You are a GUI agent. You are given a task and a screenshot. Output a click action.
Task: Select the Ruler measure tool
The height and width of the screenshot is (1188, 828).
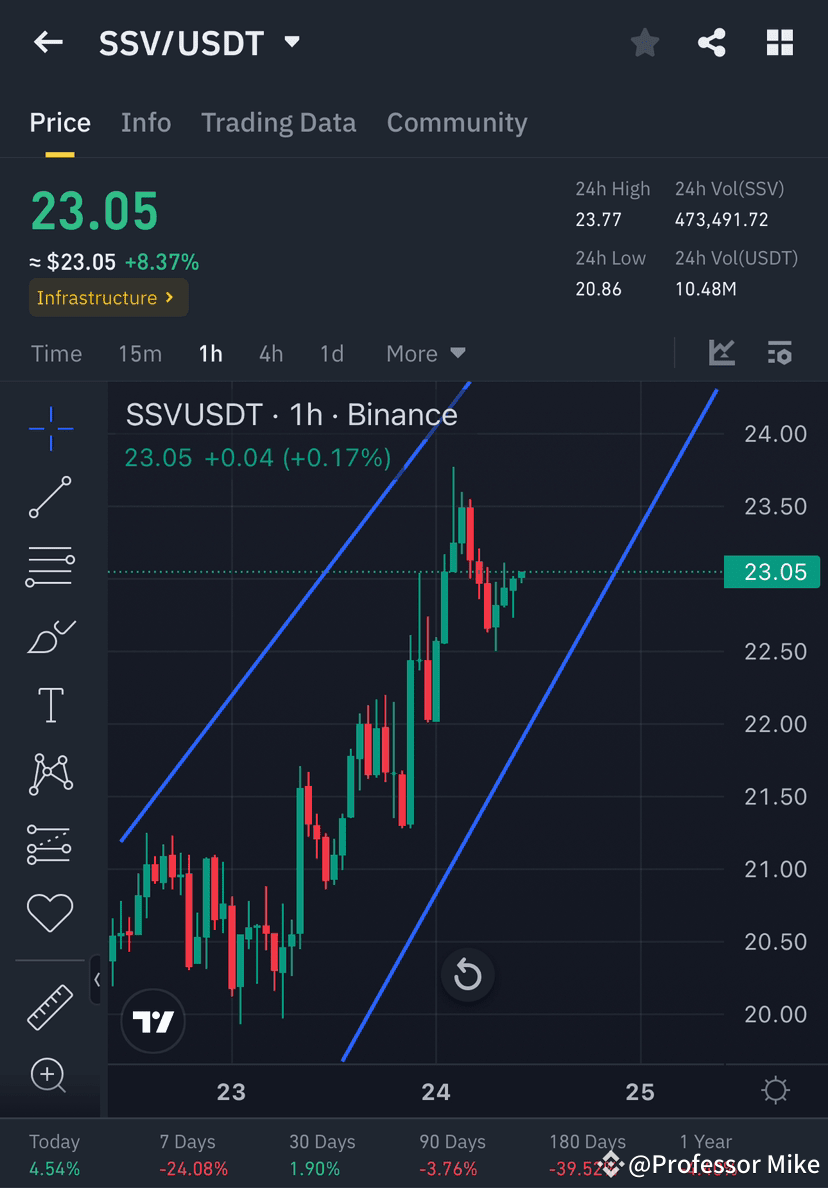(x=50, y=1006)
